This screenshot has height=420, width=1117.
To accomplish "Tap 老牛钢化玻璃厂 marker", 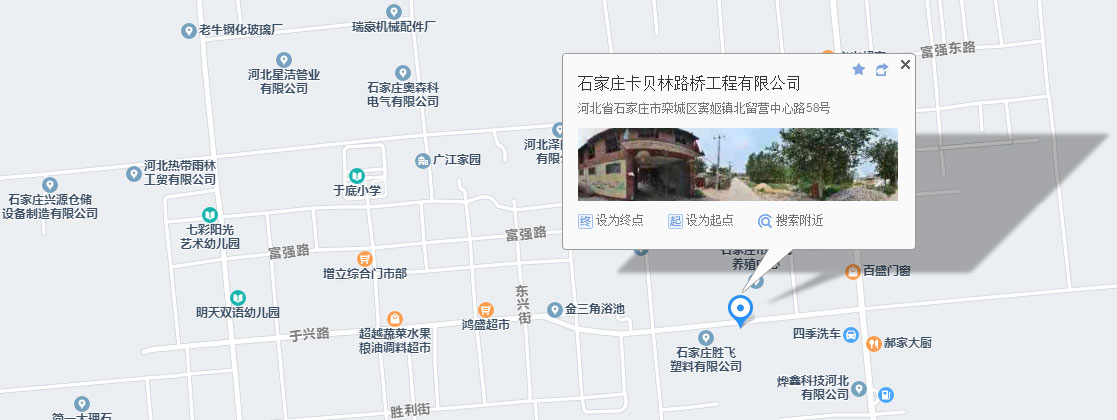I will coord(188,31).
